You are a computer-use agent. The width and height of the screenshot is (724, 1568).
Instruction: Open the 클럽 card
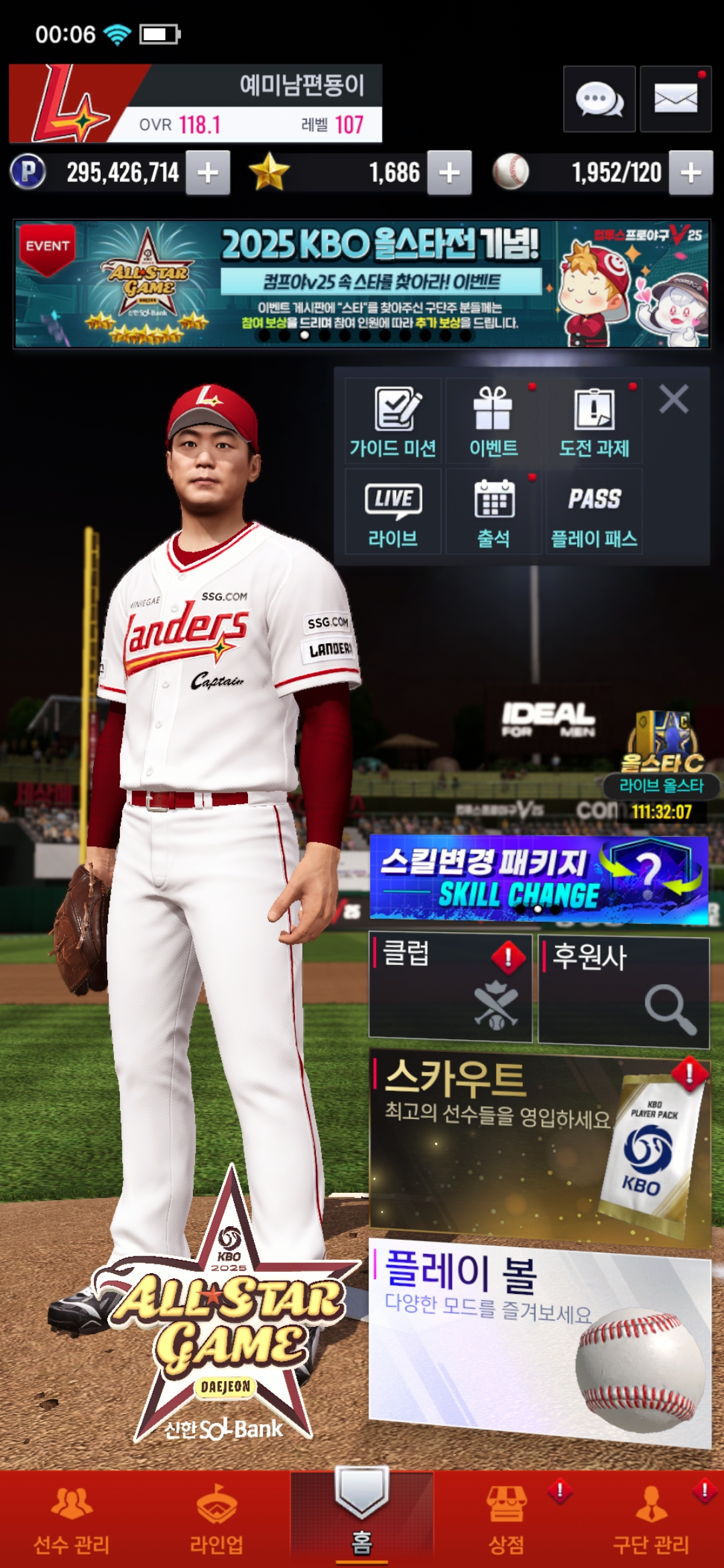click(x=450, y=988)
